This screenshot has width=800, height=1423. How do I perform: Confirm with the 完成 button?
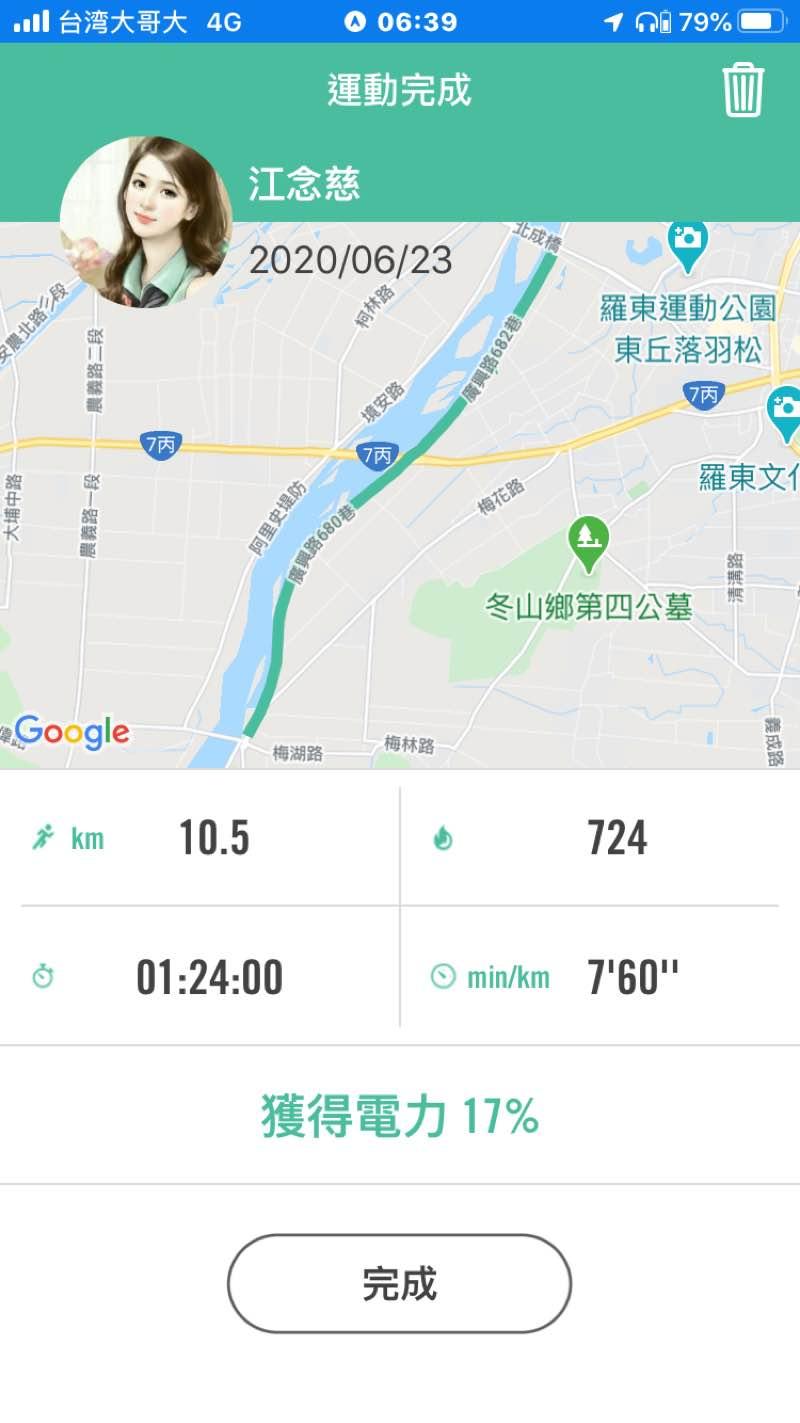click(399, 1283)
